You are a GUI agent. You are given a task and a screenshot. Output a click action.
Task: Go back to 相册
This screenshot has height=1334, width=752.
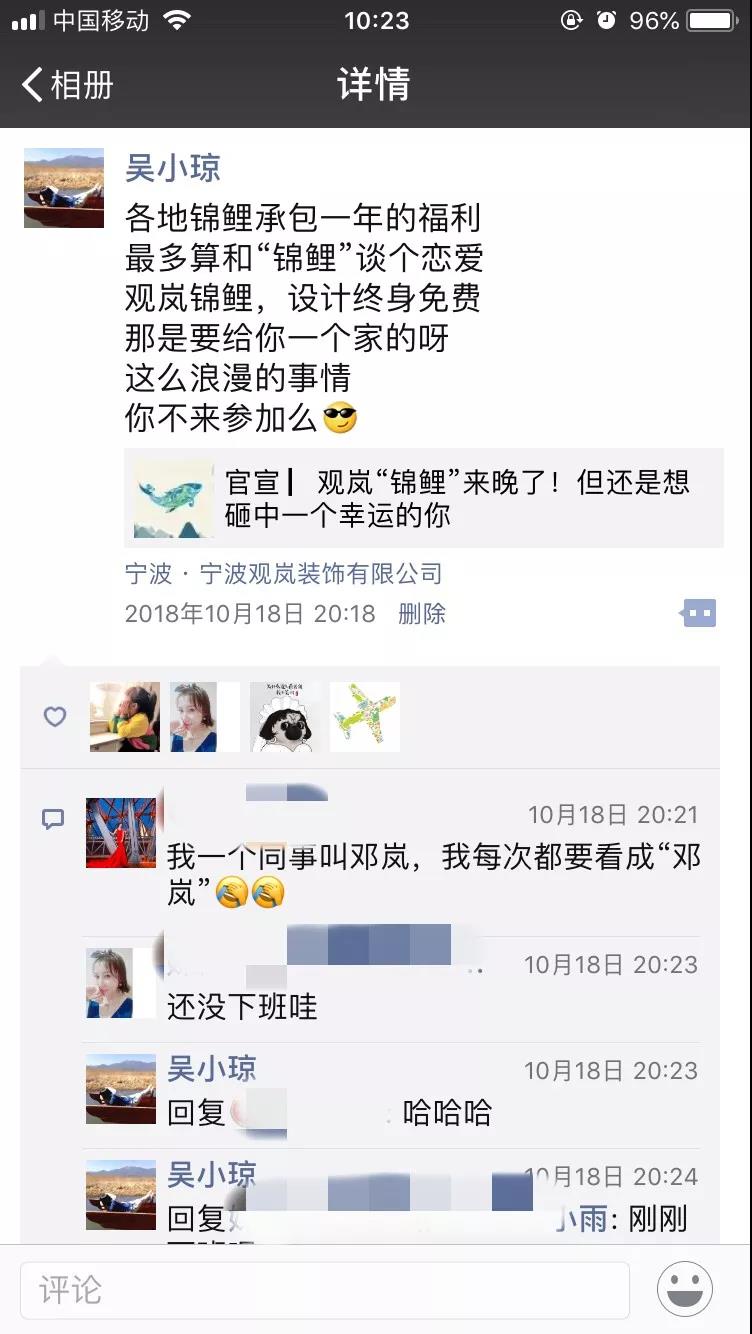tap(68, 85)
